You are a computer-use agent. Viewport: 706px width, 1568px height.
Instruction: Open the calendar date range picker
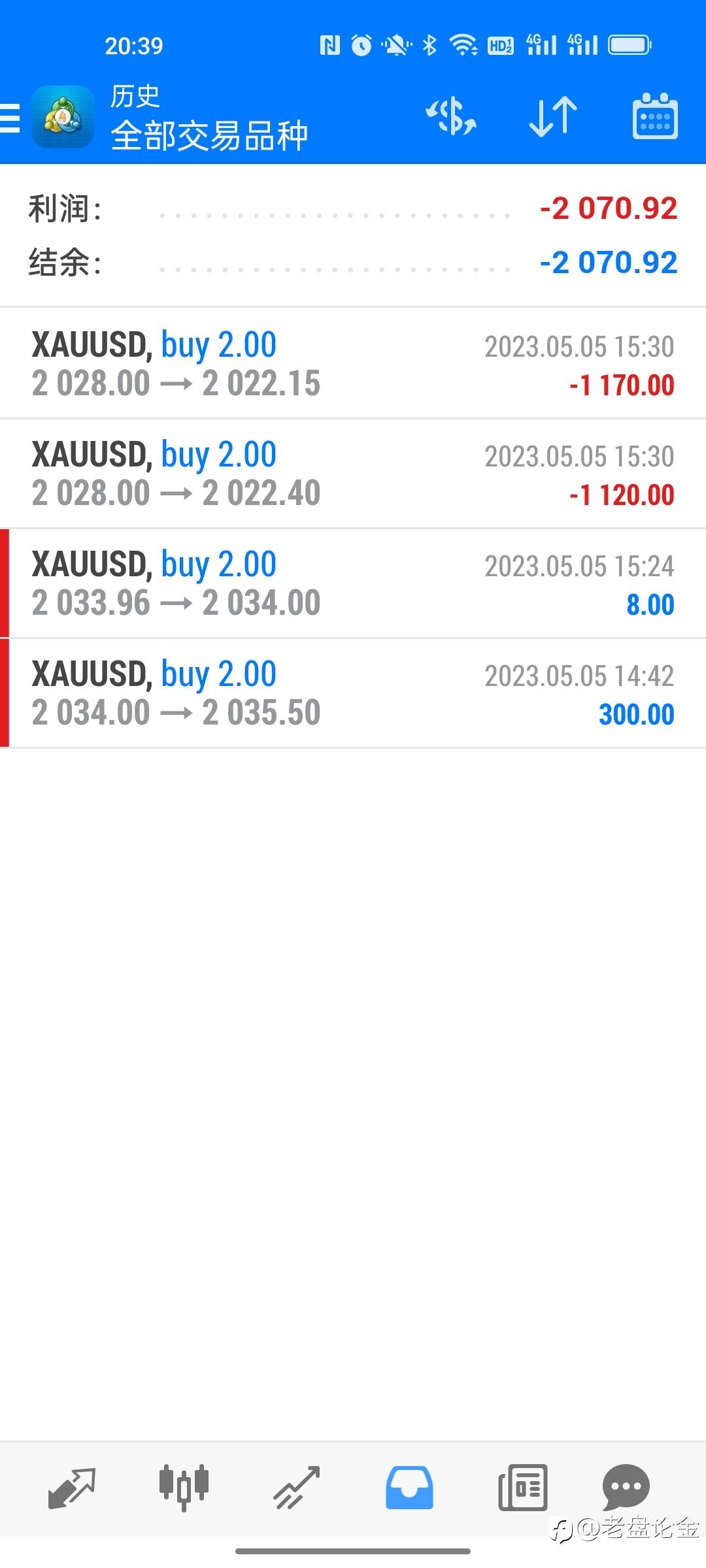(x=655, y=116)
